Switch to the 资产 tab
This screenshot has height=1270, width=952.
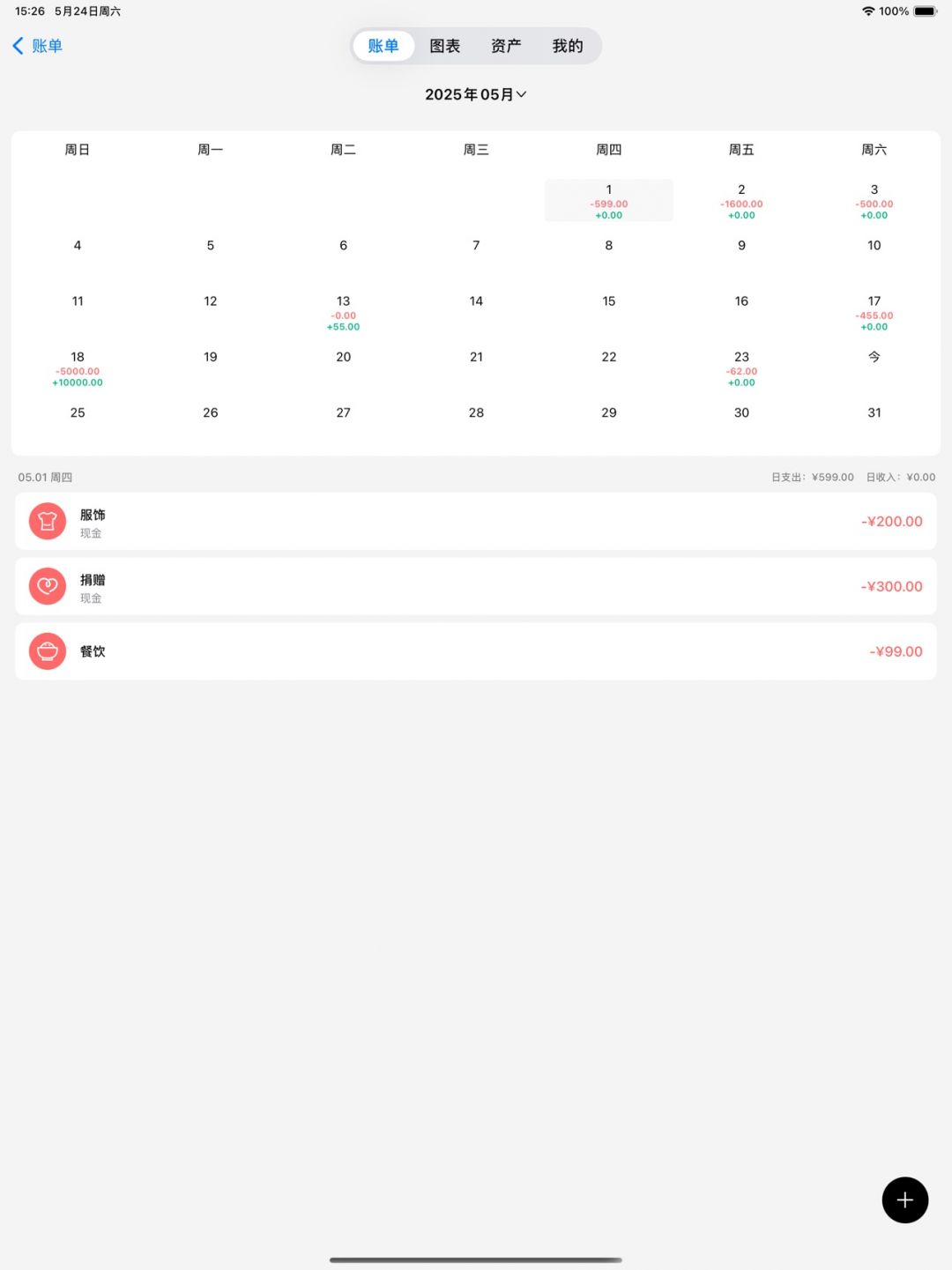coord(506,46)
